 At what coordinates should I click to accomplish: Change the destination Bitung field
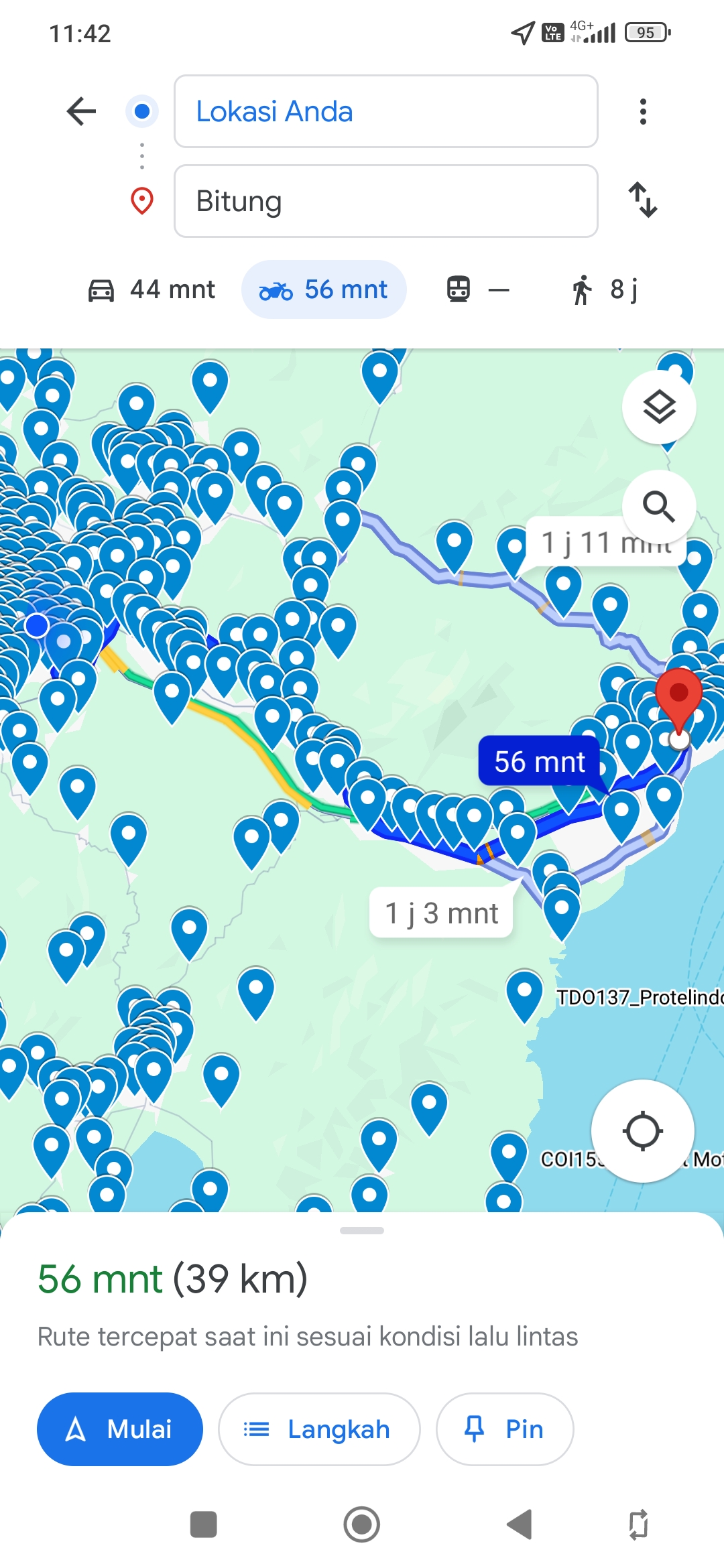coord(386,201)
